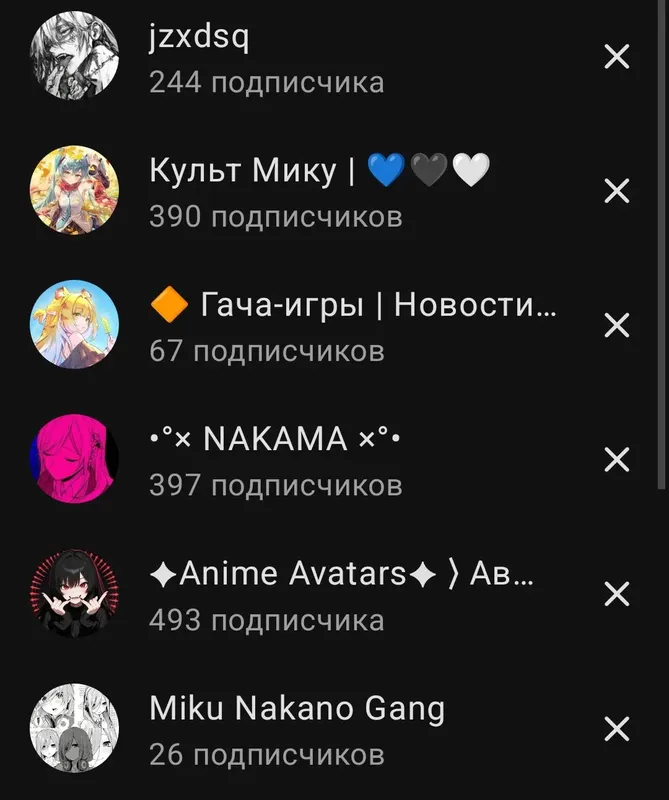This screenshot has width=669, height=800.
Task: Dismiss the Культ Мику row
Action: tap(617, 190)
